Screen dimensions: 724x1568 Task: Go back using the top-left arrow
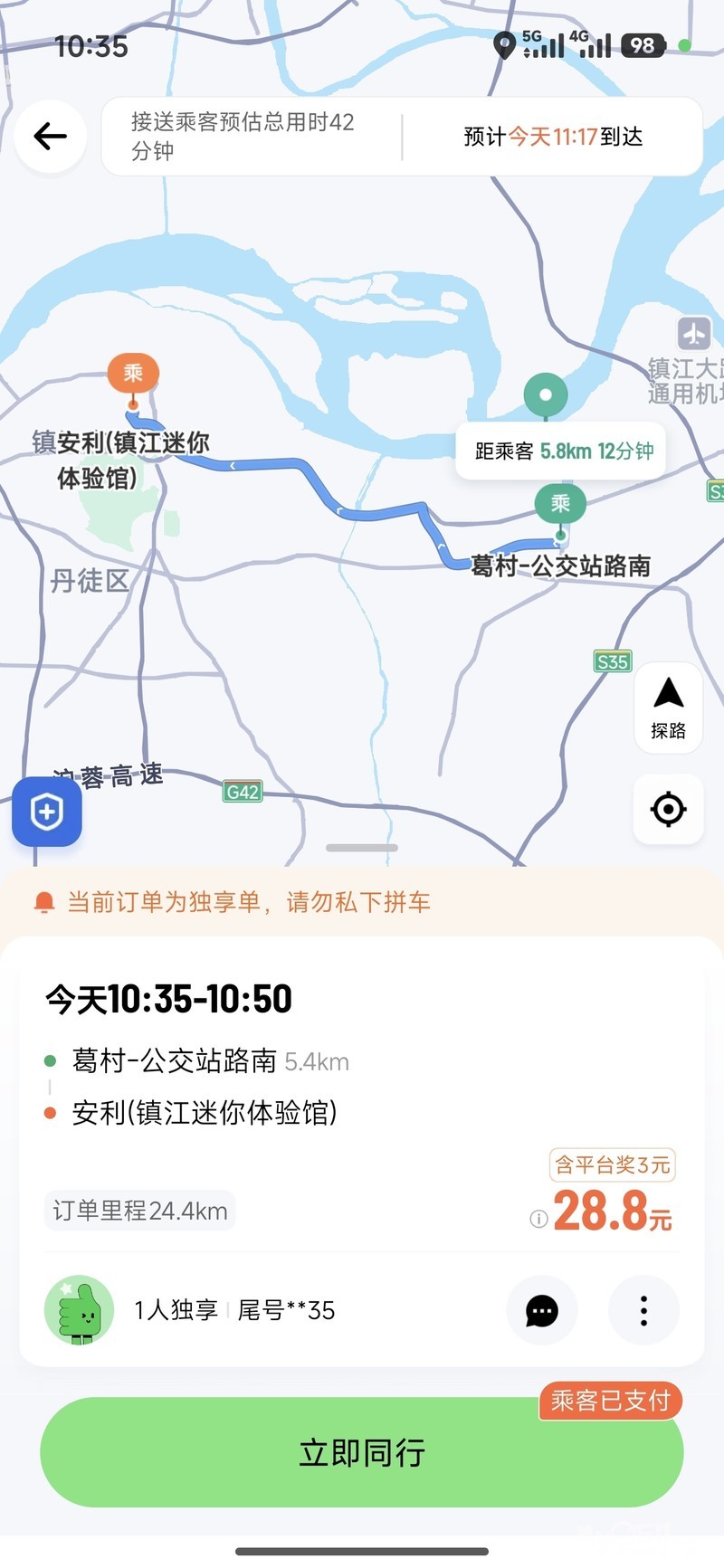pos(51,137)
